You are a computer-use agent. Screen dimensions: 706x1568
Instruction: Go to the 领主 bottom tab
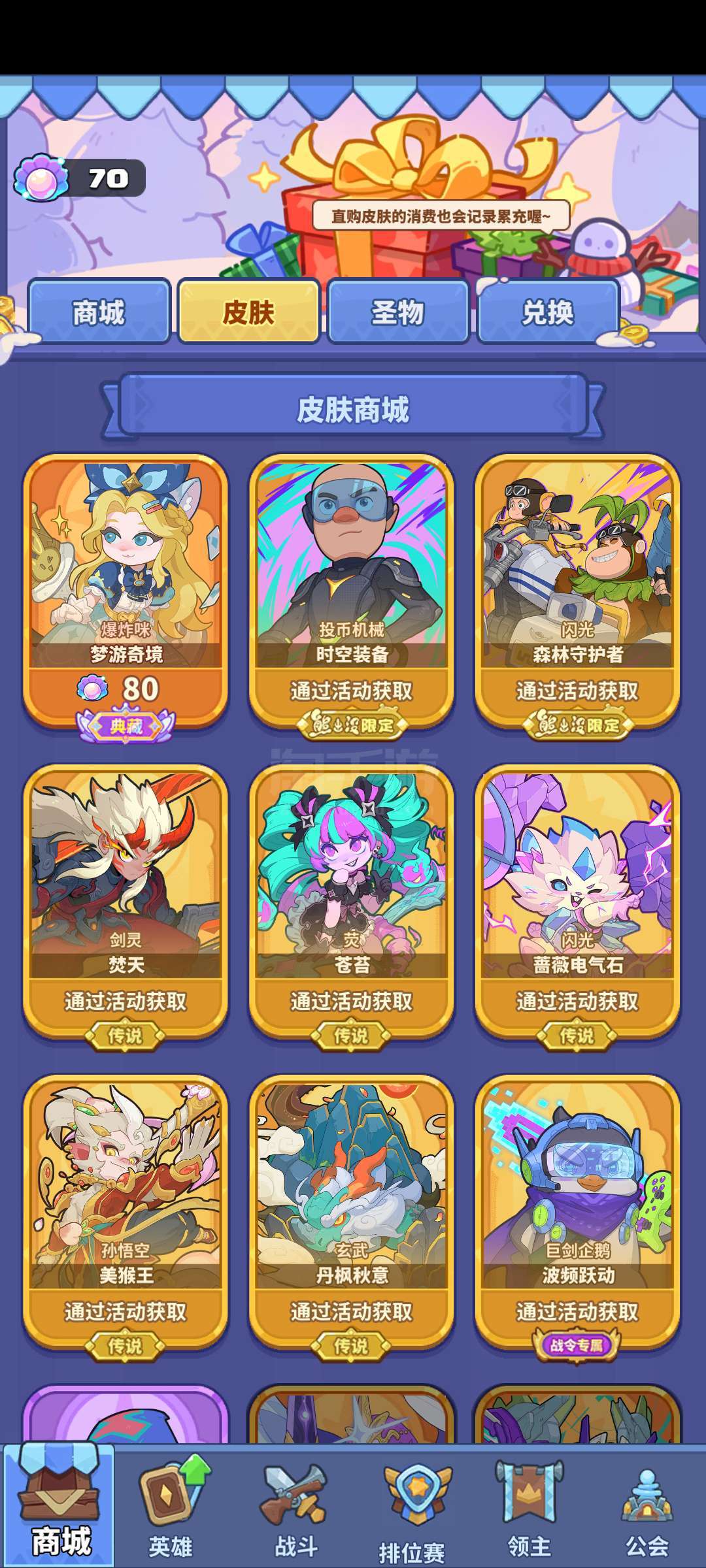pos(529,1509)
